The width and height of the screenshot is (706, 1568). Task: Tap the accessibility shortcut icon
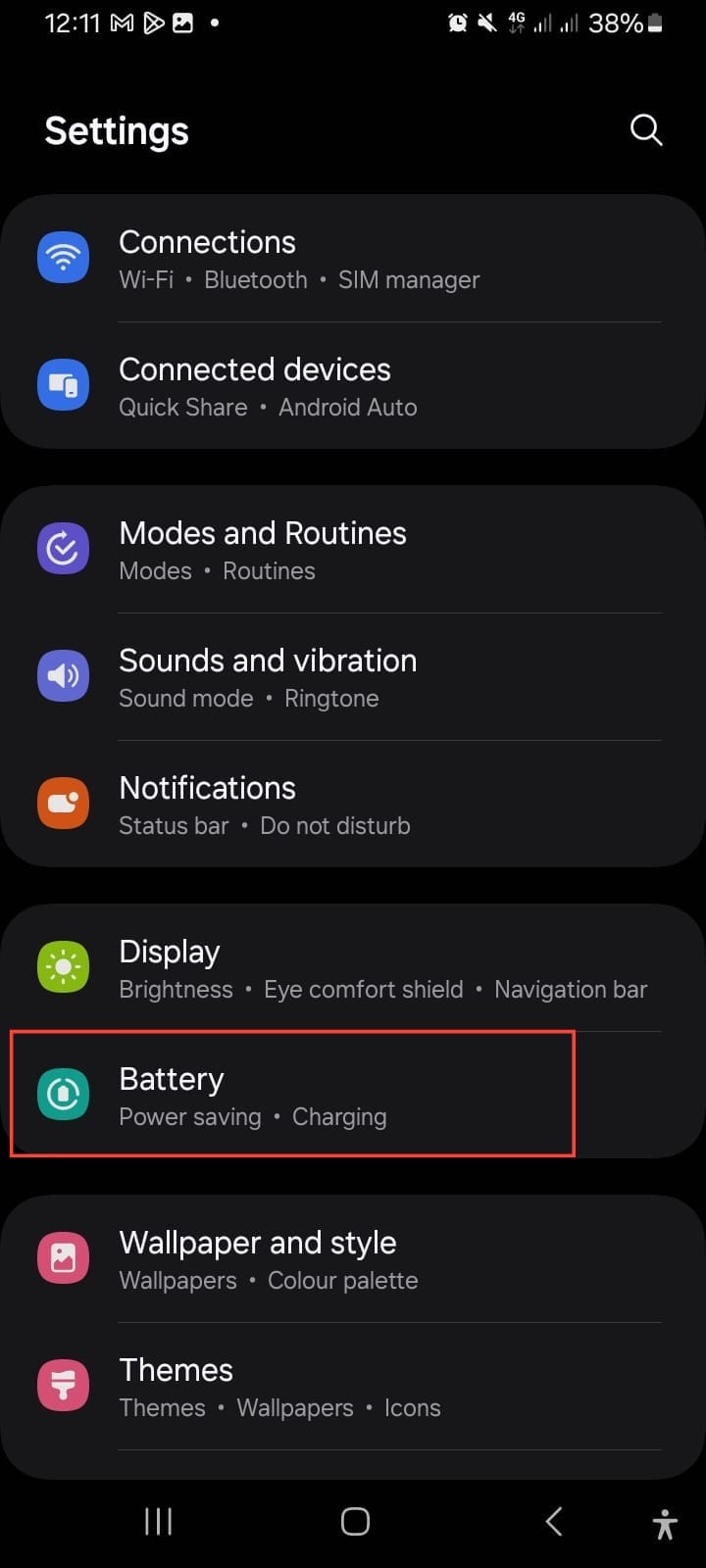click(x=665, y=1524)
